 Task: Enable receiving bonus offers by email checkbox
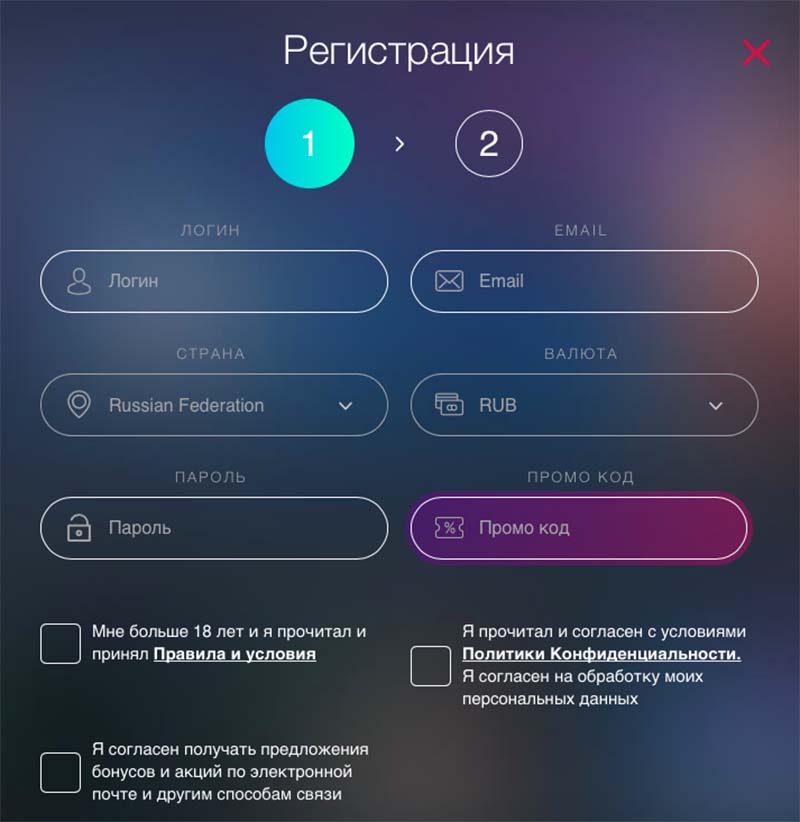click(60, 772)
